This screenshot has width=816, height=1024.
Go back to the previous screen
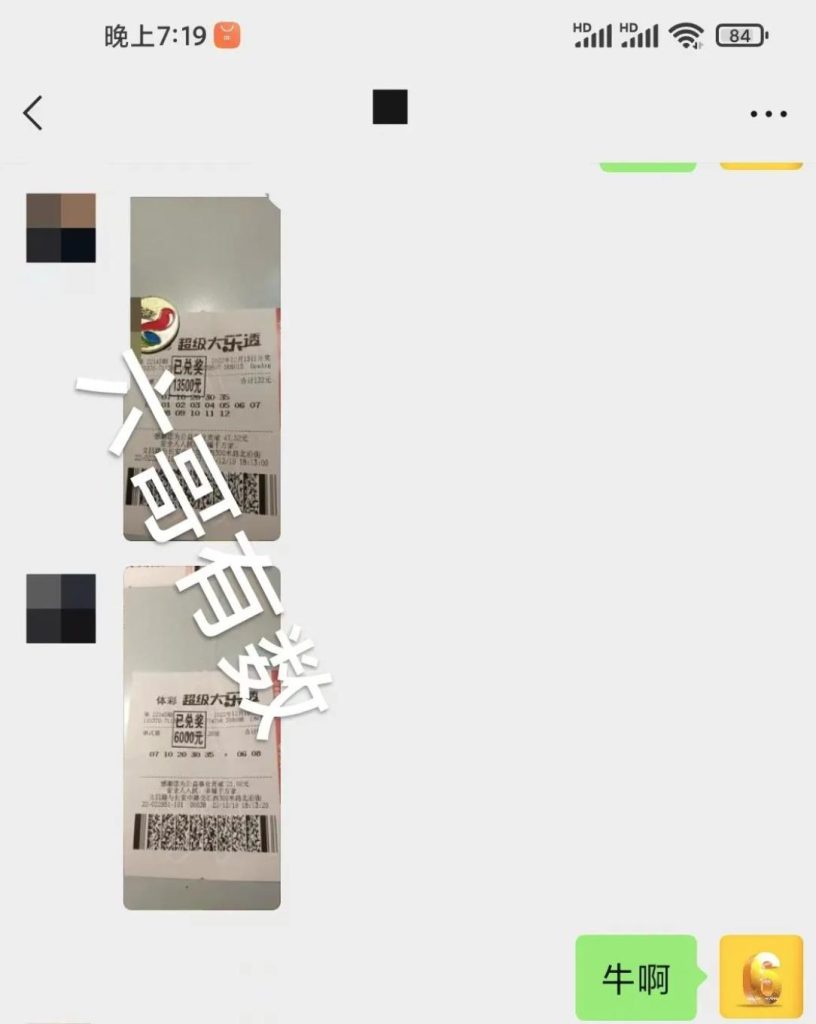click(x=33, y=113)
